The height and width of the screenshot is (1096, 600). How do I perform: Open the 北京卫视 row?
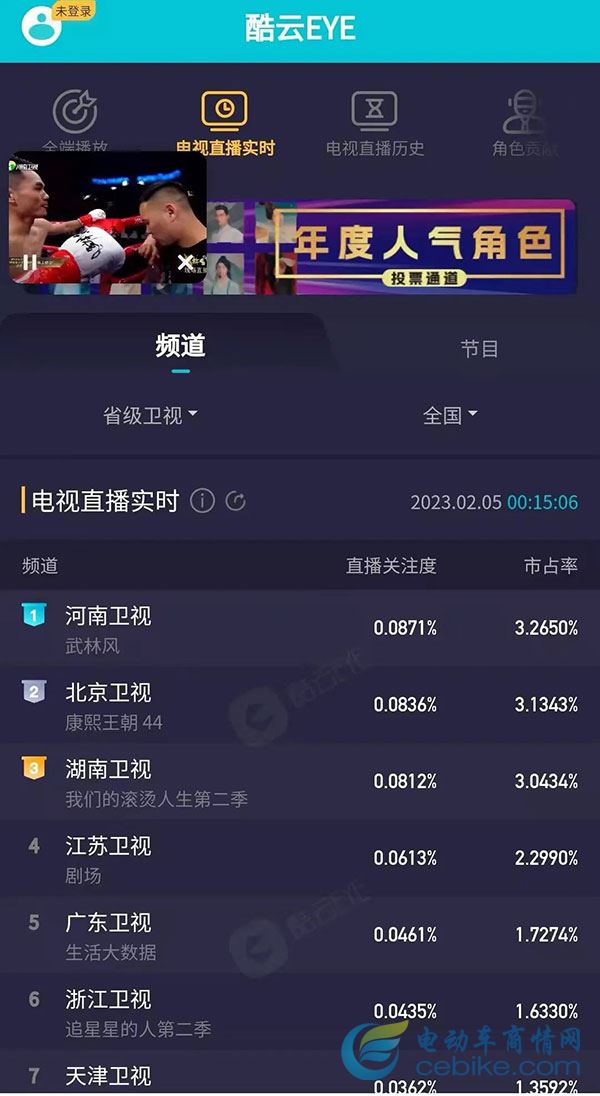tap(300, 705)
